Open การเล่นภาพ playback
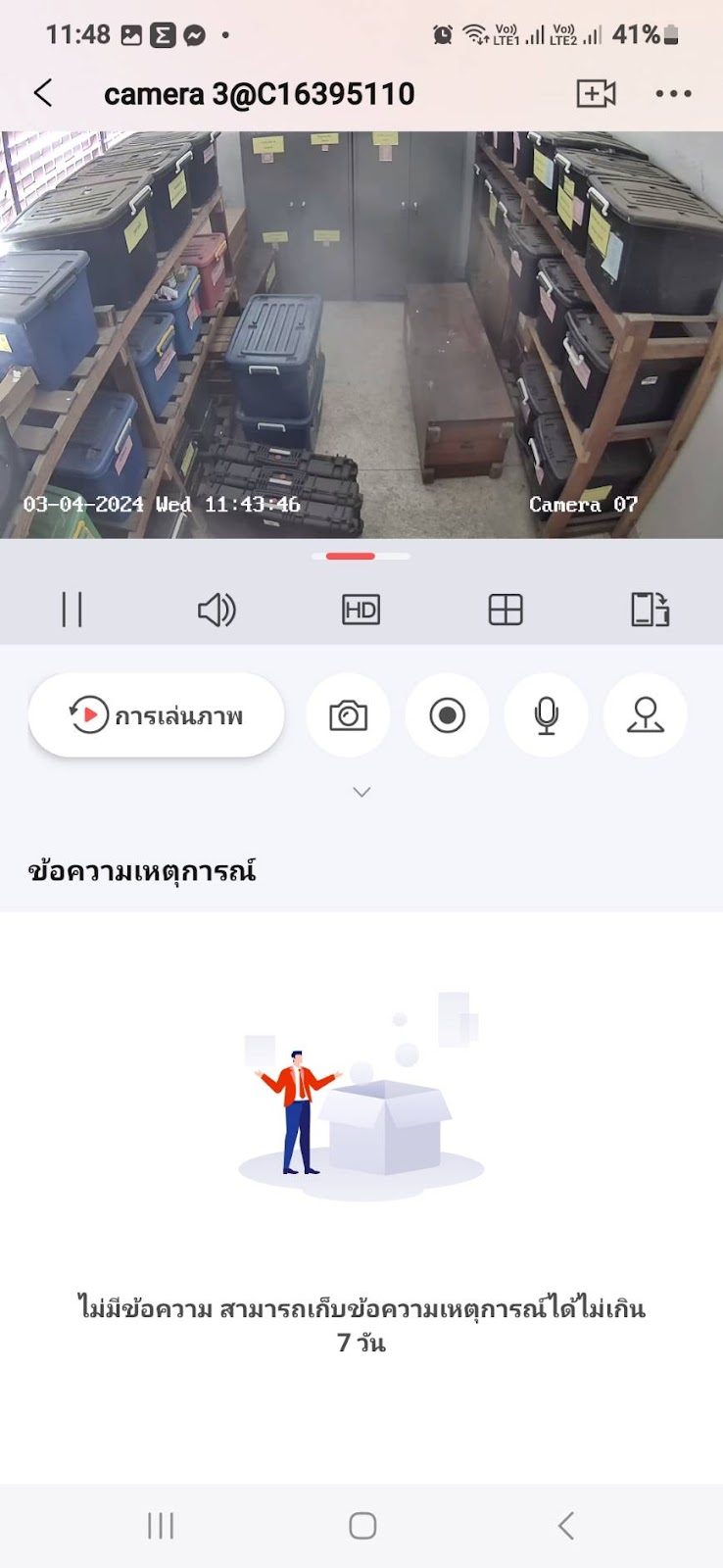The image size is (723, 1568). tap(157, 715)
